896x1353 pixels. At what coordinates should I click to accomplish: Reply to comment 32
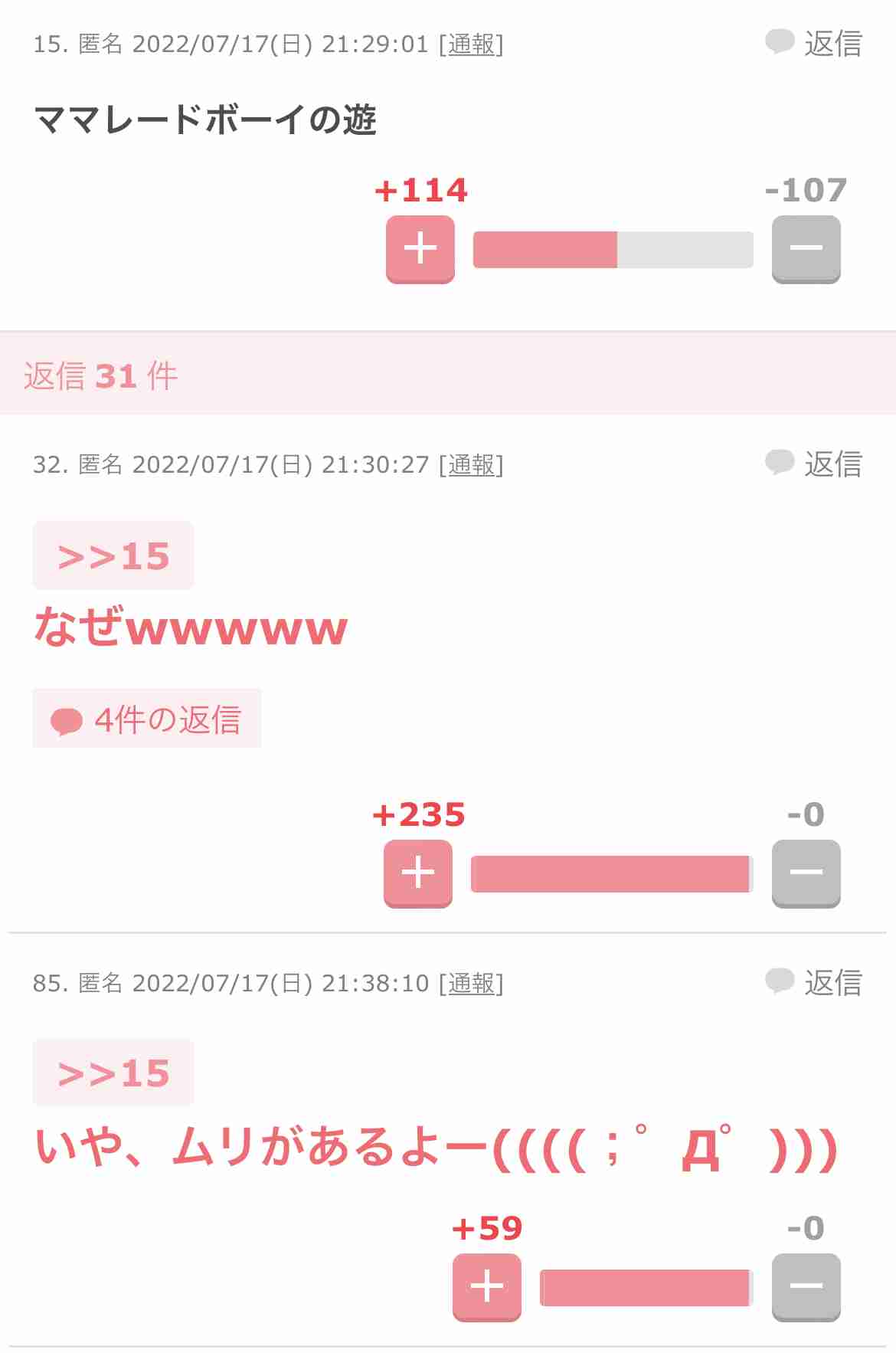(x=815, y=464)
